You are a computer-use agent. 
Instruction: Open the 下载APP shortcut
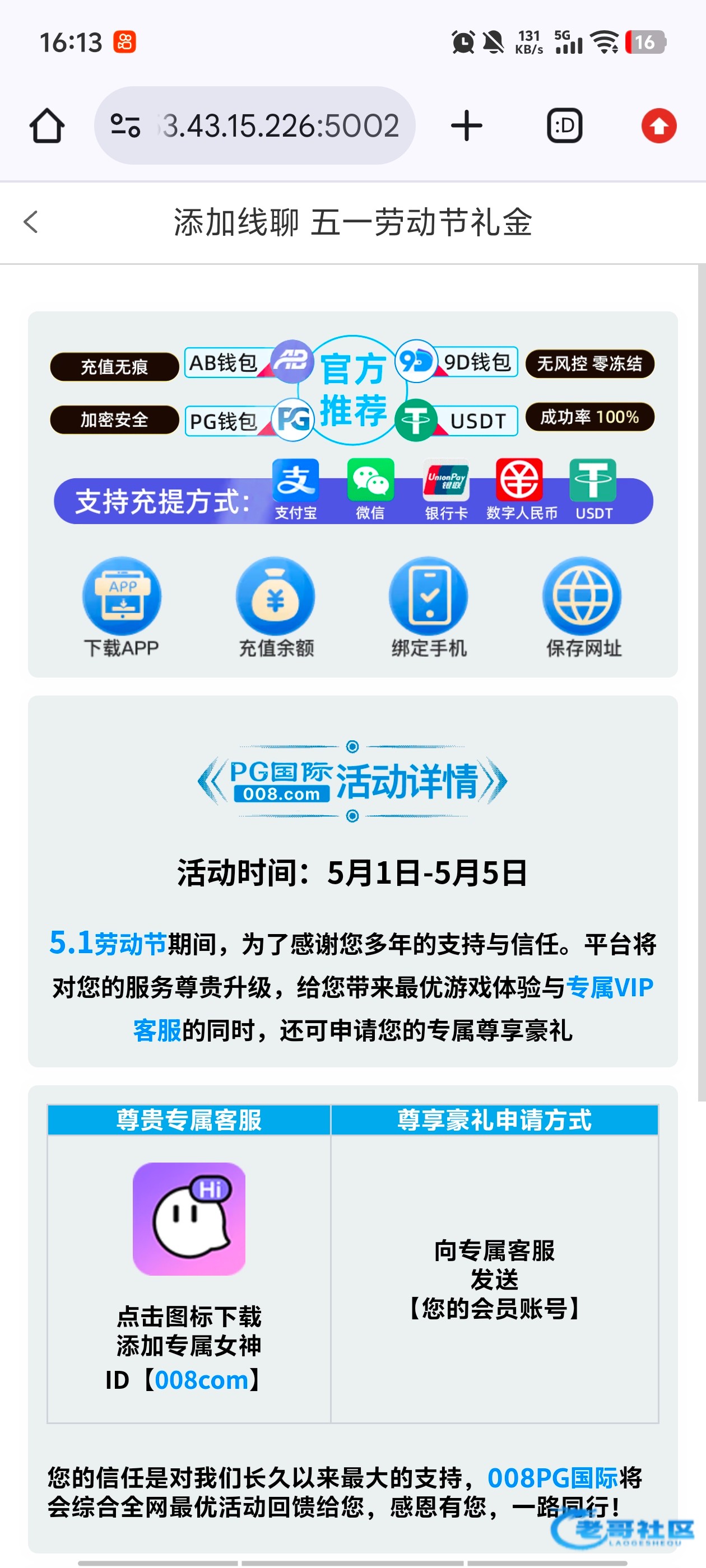122,607
